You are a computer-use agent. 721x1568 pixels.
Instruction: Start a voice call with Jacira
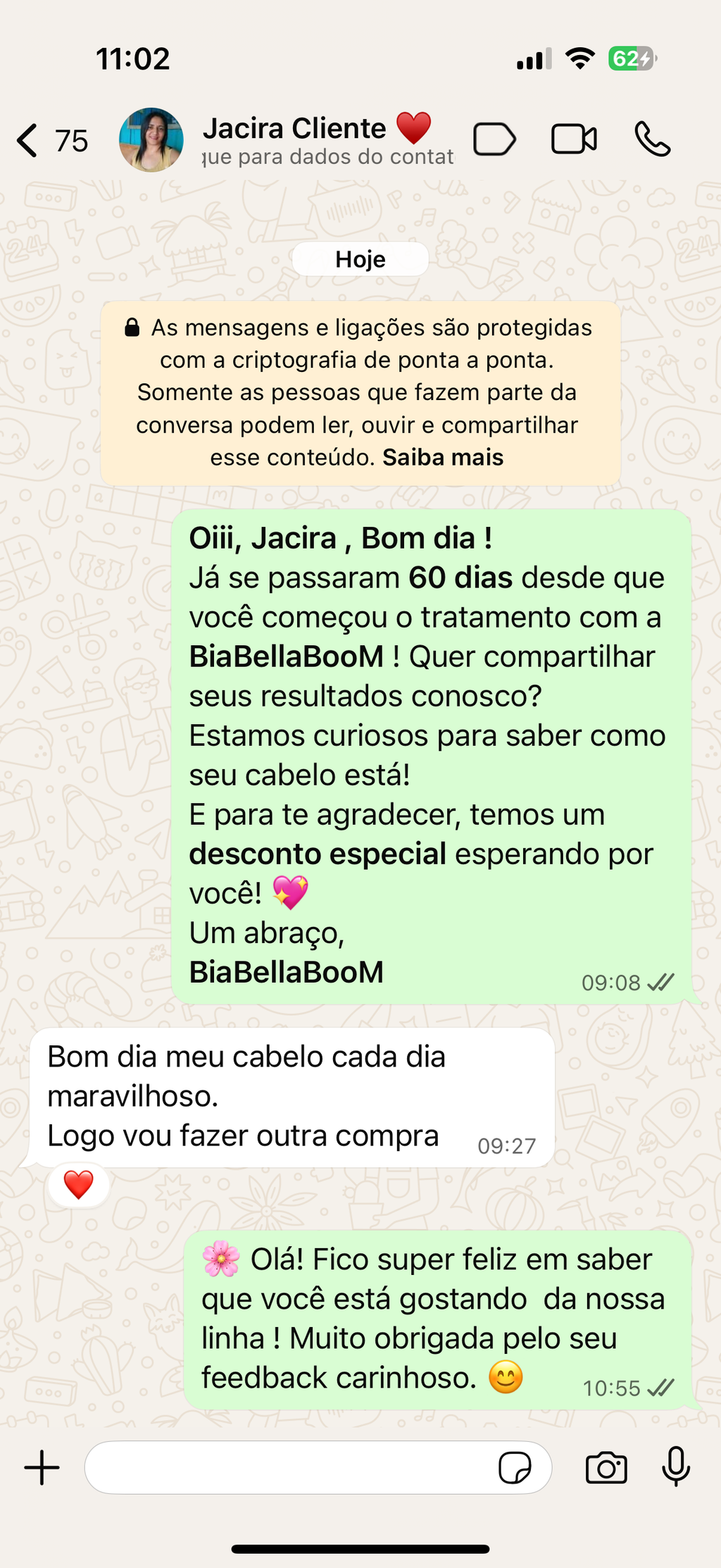coord(653,139)
